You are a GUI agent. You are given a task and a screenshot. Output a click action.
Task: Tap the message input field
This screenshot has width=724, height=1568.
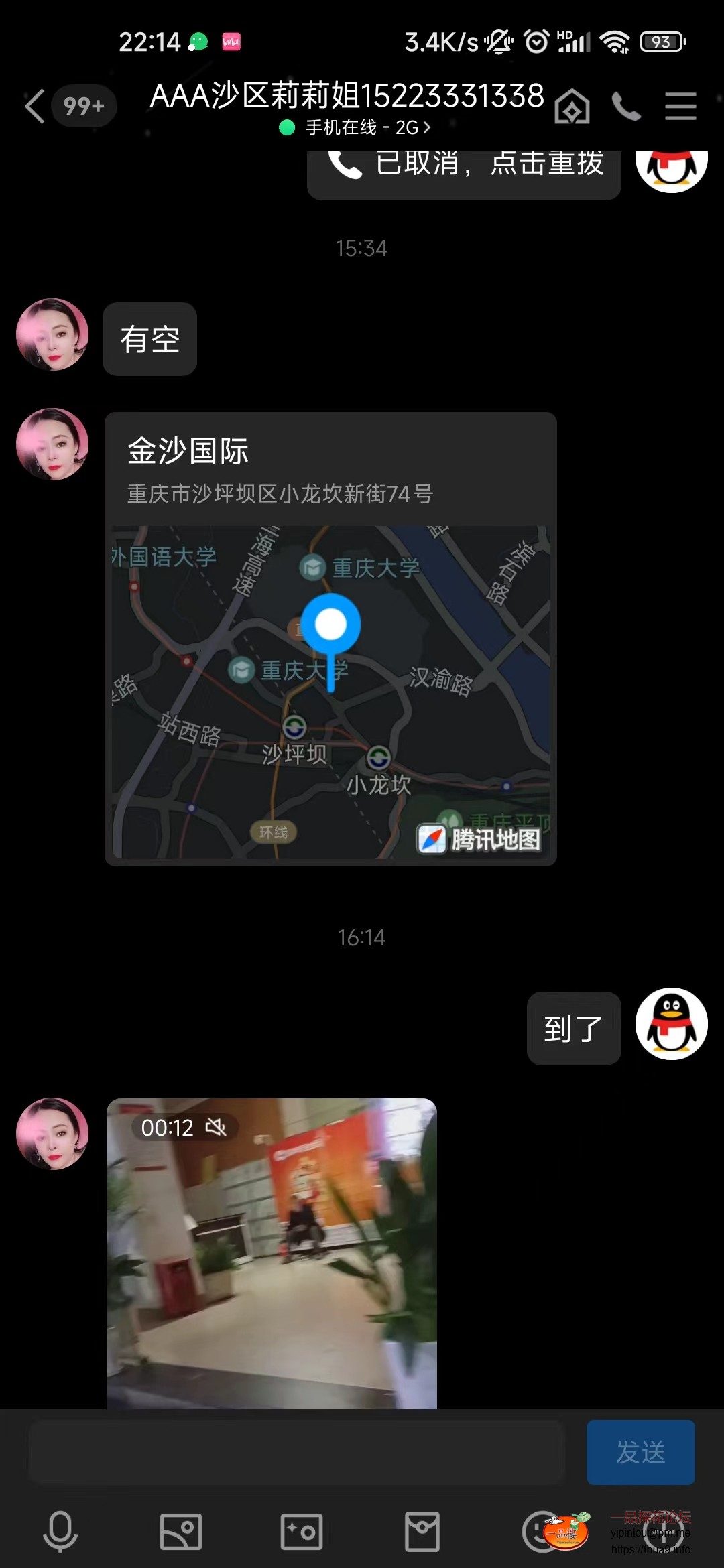point(297,1453)
